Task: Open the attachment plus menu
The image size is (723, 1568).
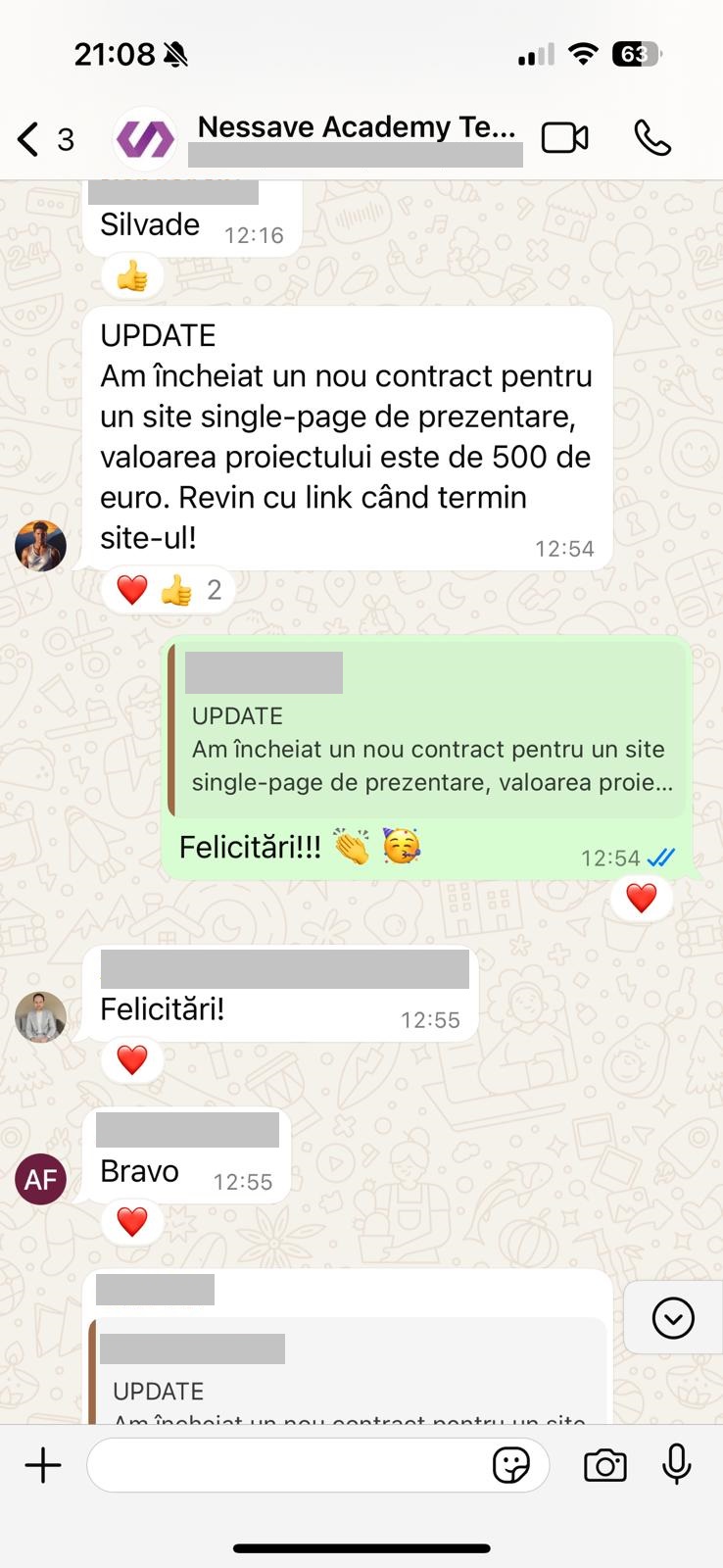Action: [42, 1465]
